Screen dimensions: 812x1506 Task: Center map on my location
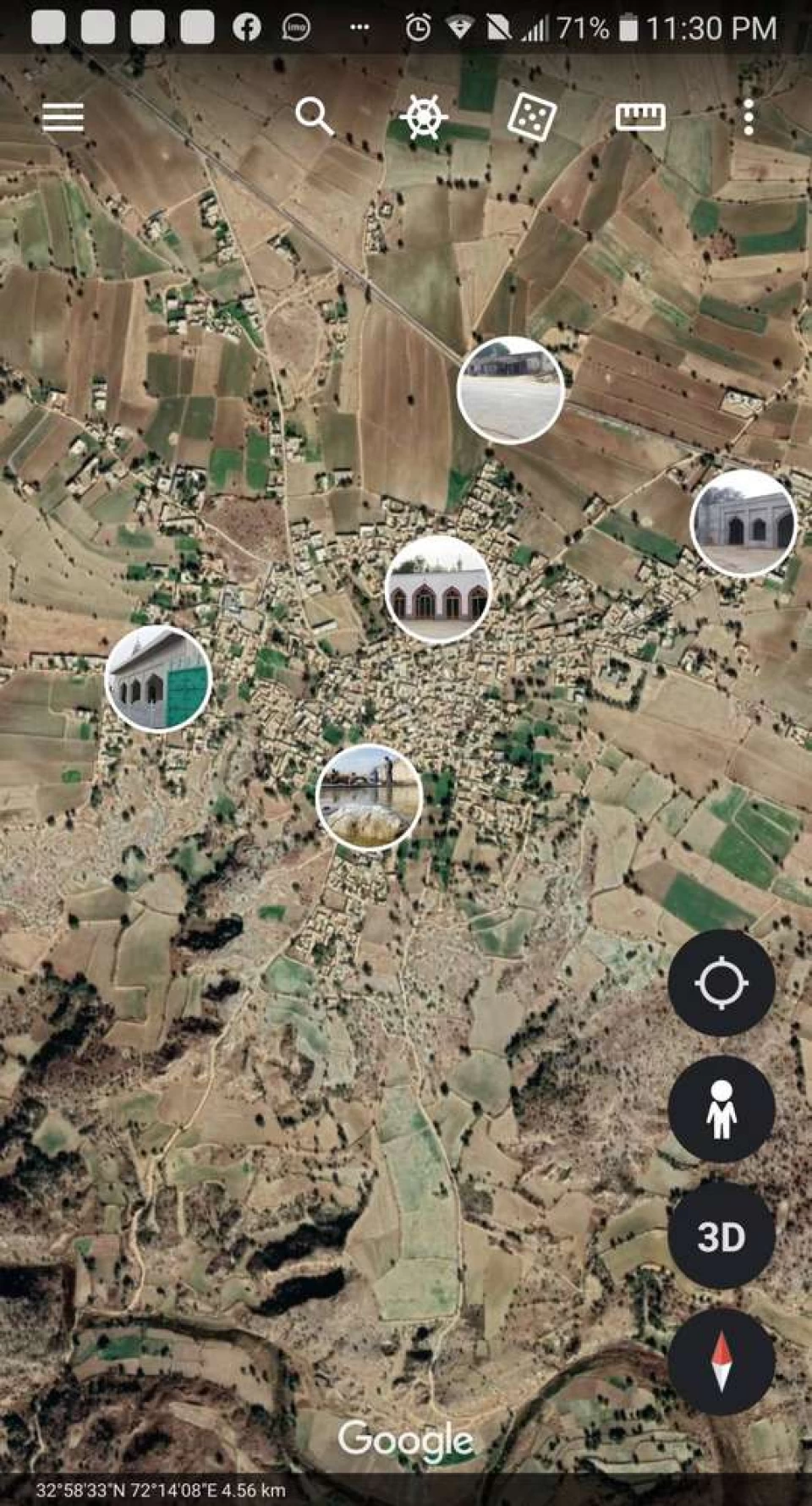point(721,982)
